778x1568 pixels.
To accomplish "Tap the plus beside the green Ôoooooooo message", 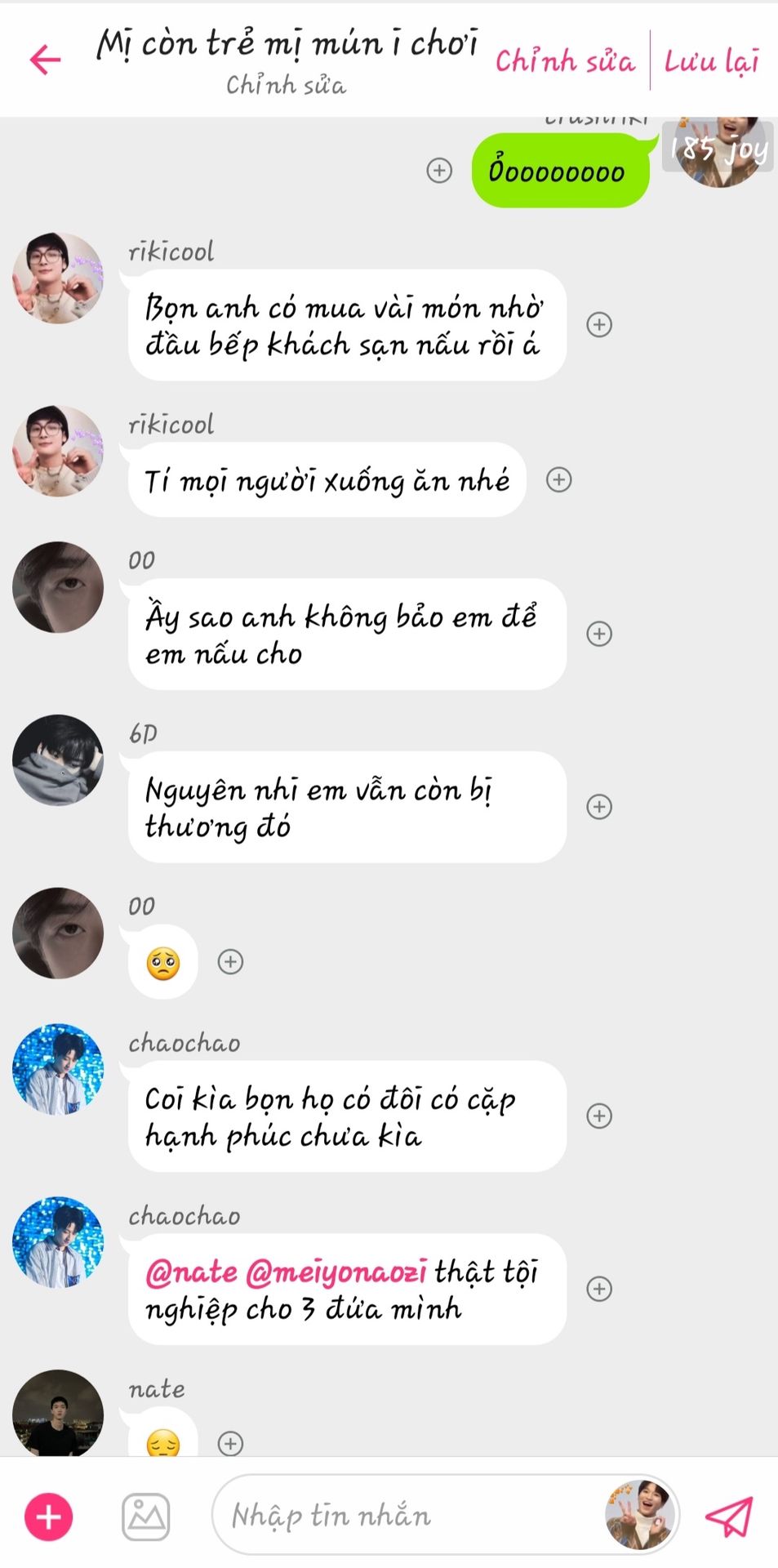I will 439,170.
